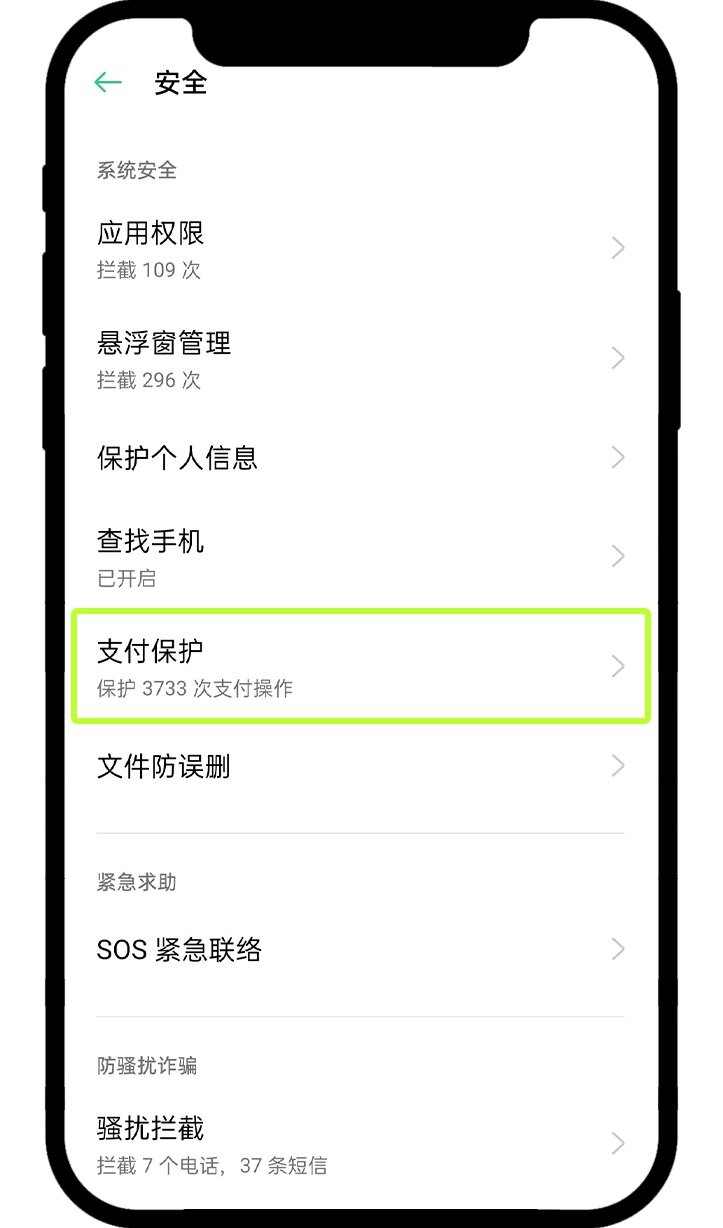Open 骚扰拦截 settings
This screenshot has height=1228, width=723.
click(x=361, y=1144)
